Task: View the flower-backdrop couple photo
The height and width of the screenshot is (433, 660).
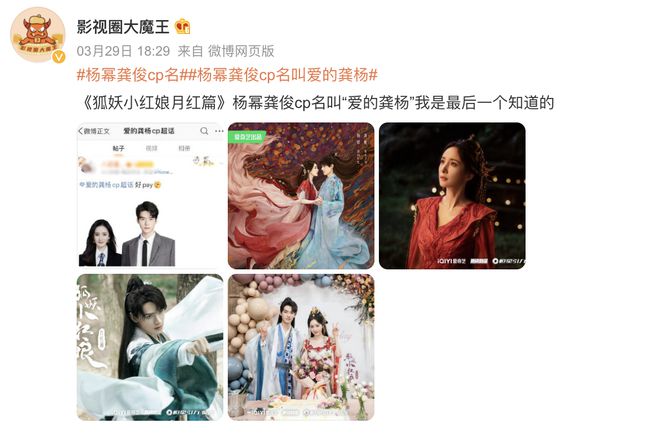Action: tap(301, 345)
